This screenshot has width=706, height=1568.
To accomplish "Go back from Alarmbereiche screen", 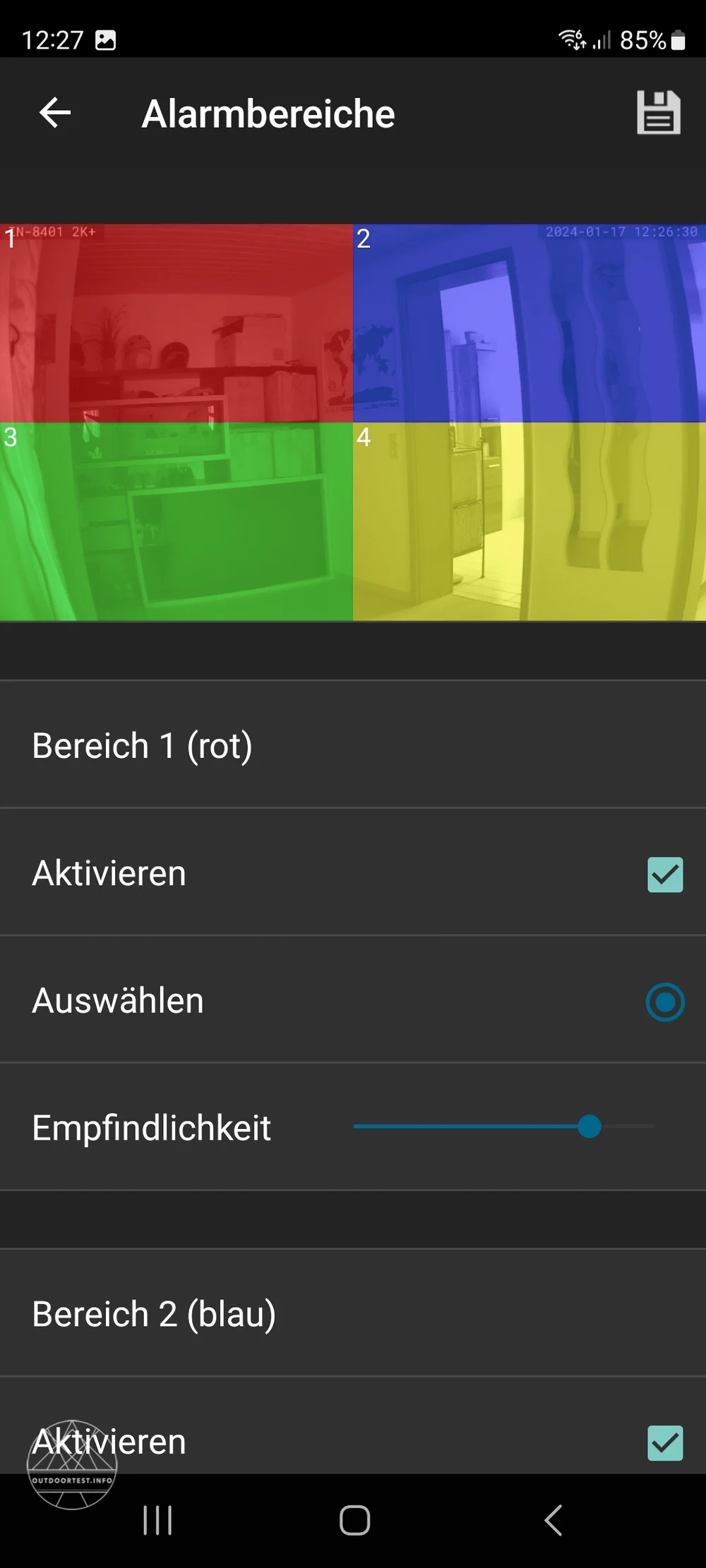I will pos(55,113).
